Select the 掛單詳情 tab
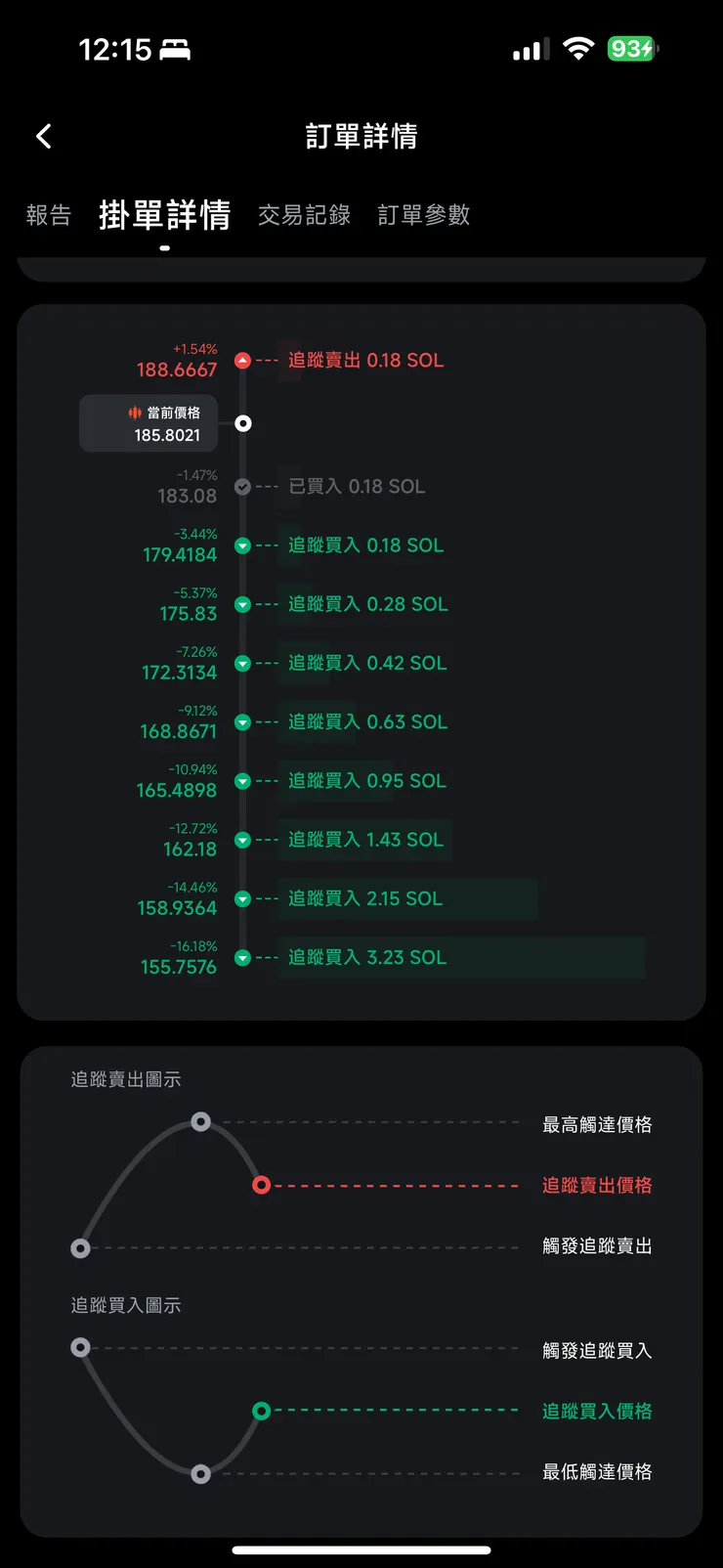The width and height of the screenshot is (723, 1568). pos(164,215)
